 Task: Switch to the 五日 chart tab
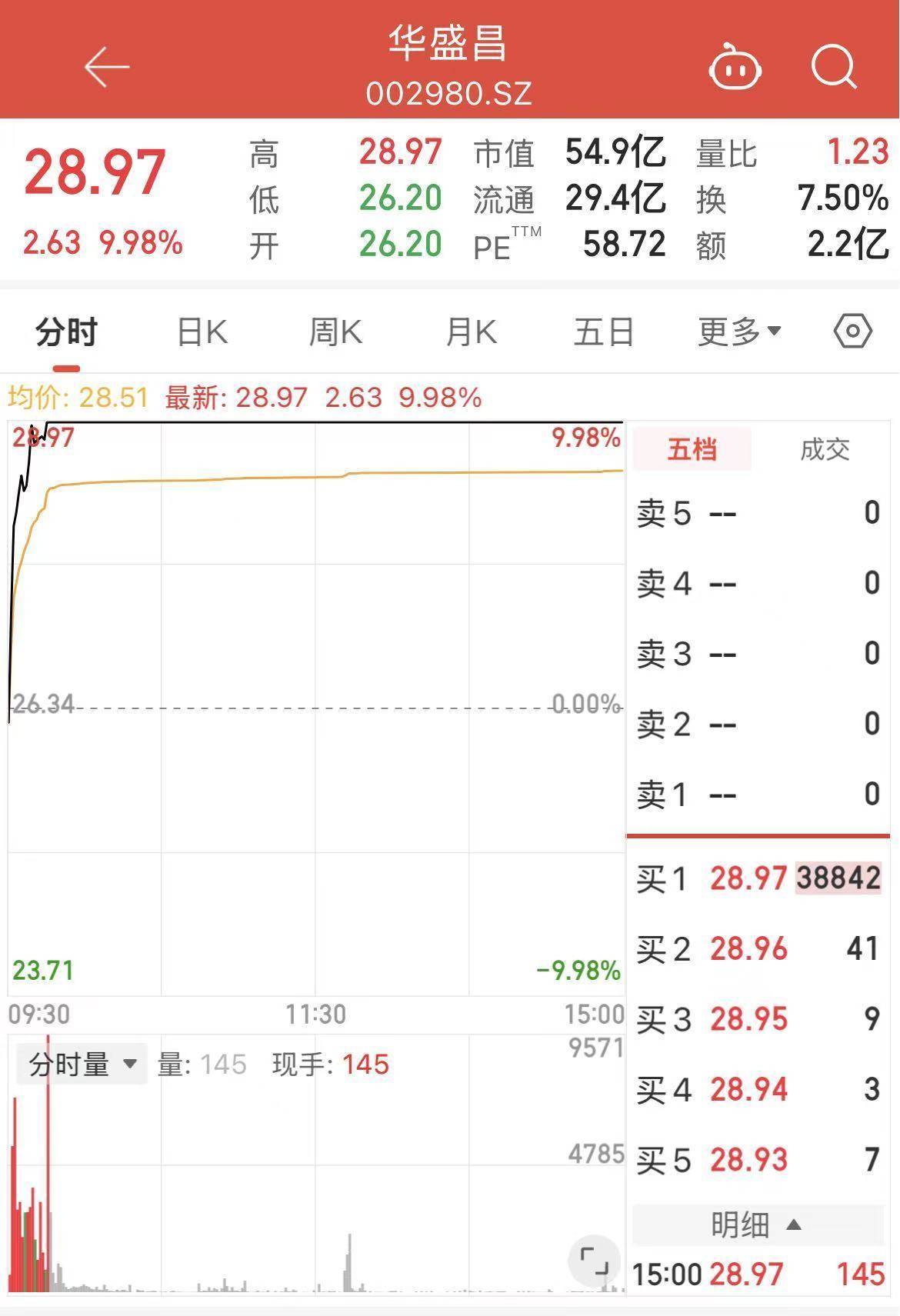pos(604,332)
